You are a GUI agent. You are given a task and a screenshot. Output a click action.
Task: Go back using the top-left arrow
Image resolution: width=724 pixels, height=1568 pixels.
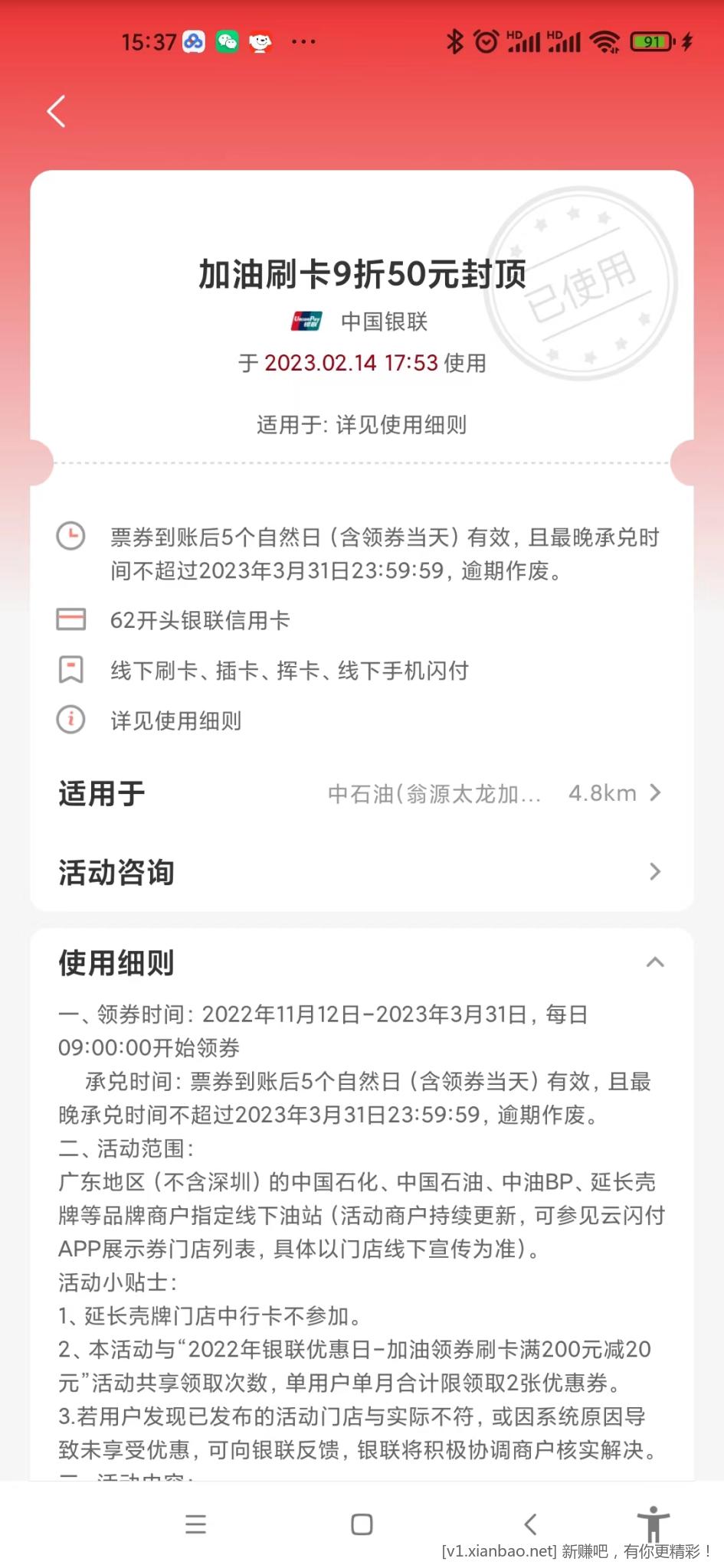click(56, 112)
